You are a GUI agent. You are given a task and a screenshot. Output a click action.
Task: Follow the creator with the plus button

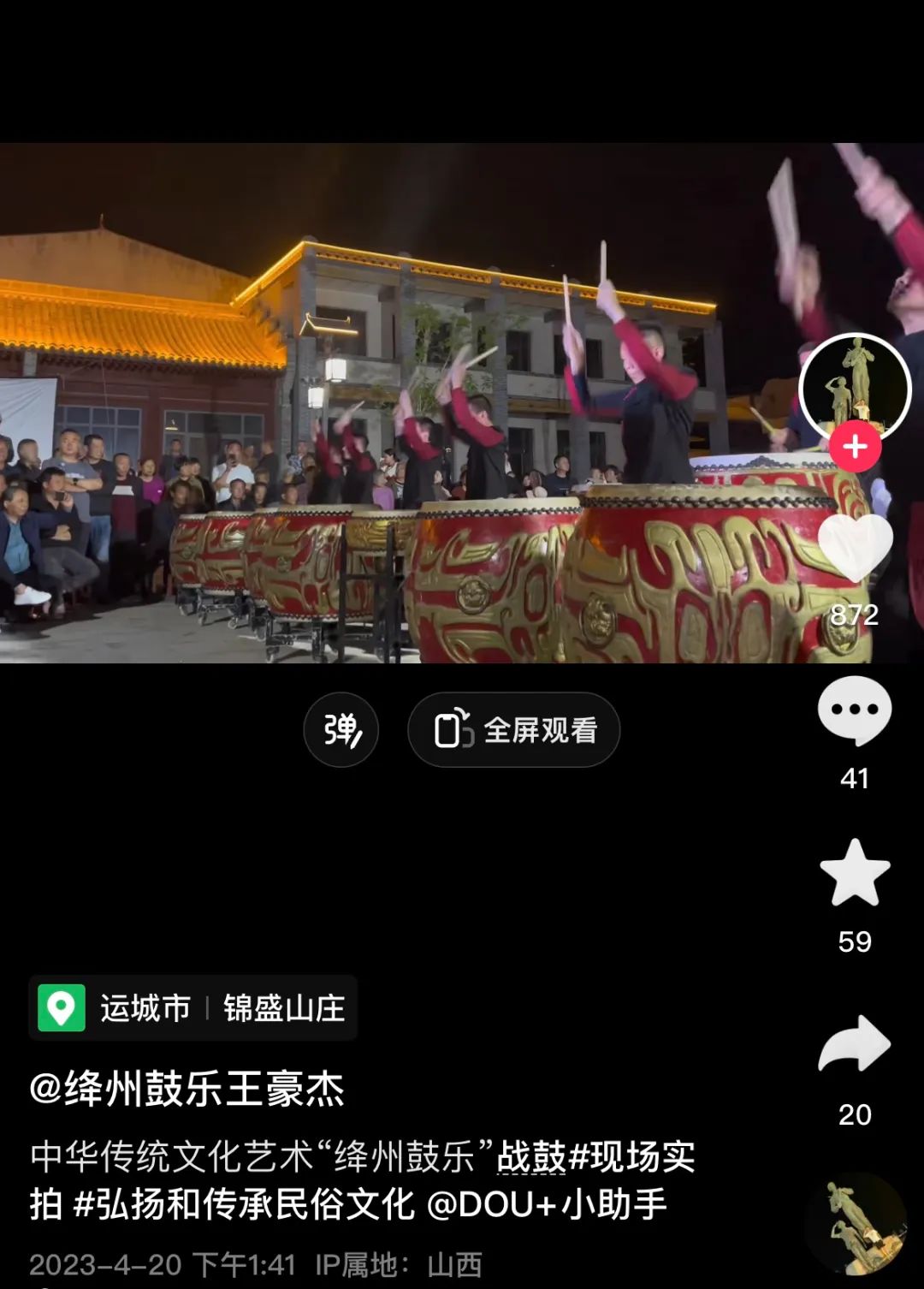(855, 447)
